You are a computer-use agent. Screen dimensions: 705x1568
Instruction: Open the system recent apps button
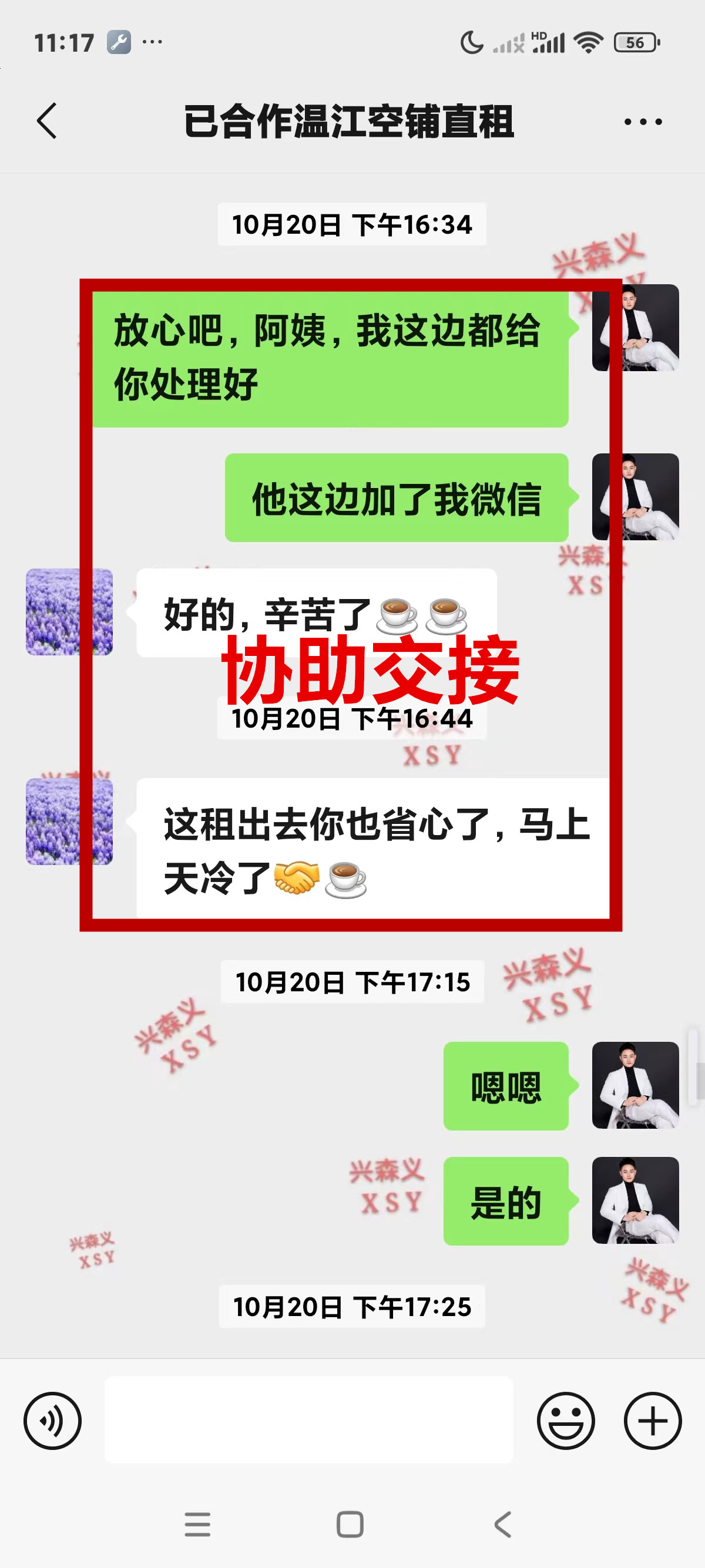[x=198, y=1524]
